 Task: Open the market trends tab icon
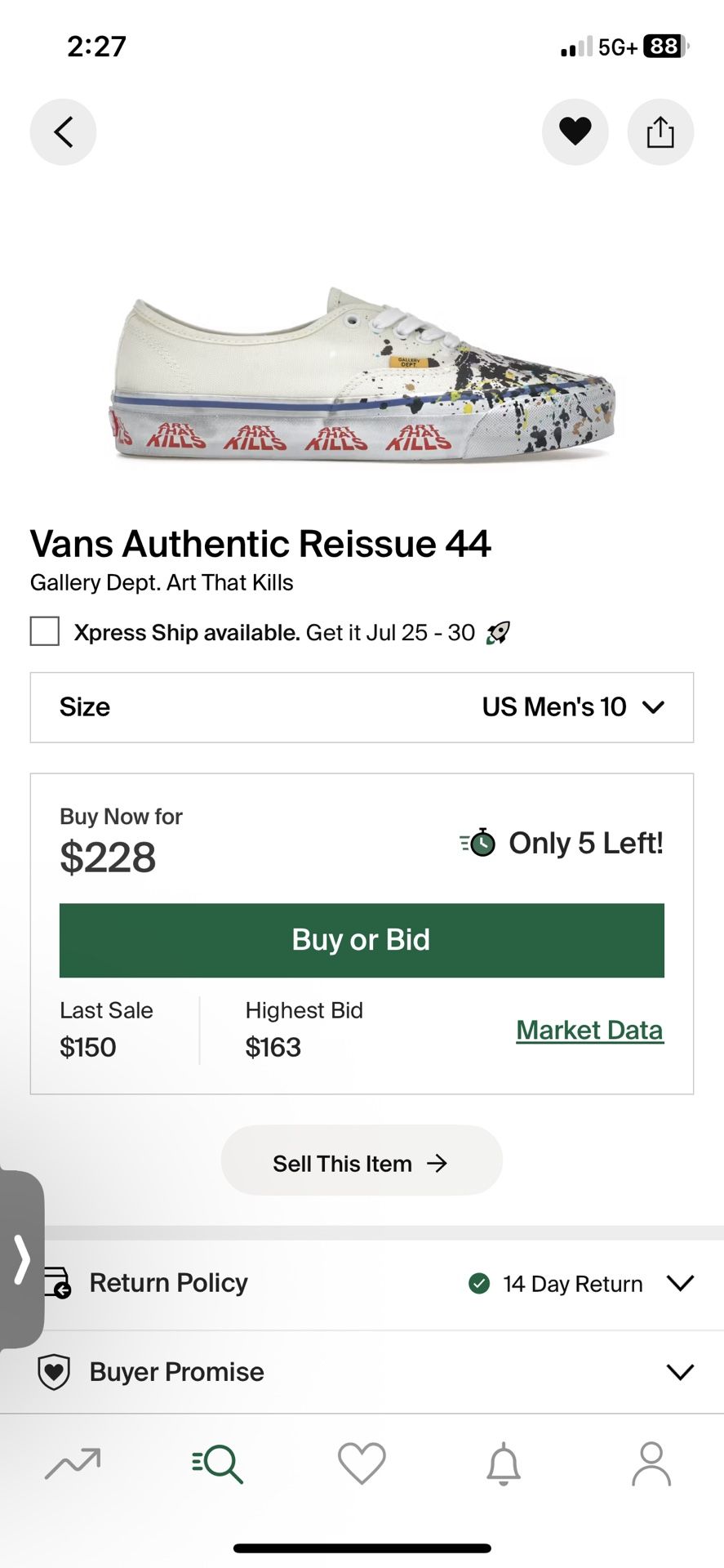72,1464
